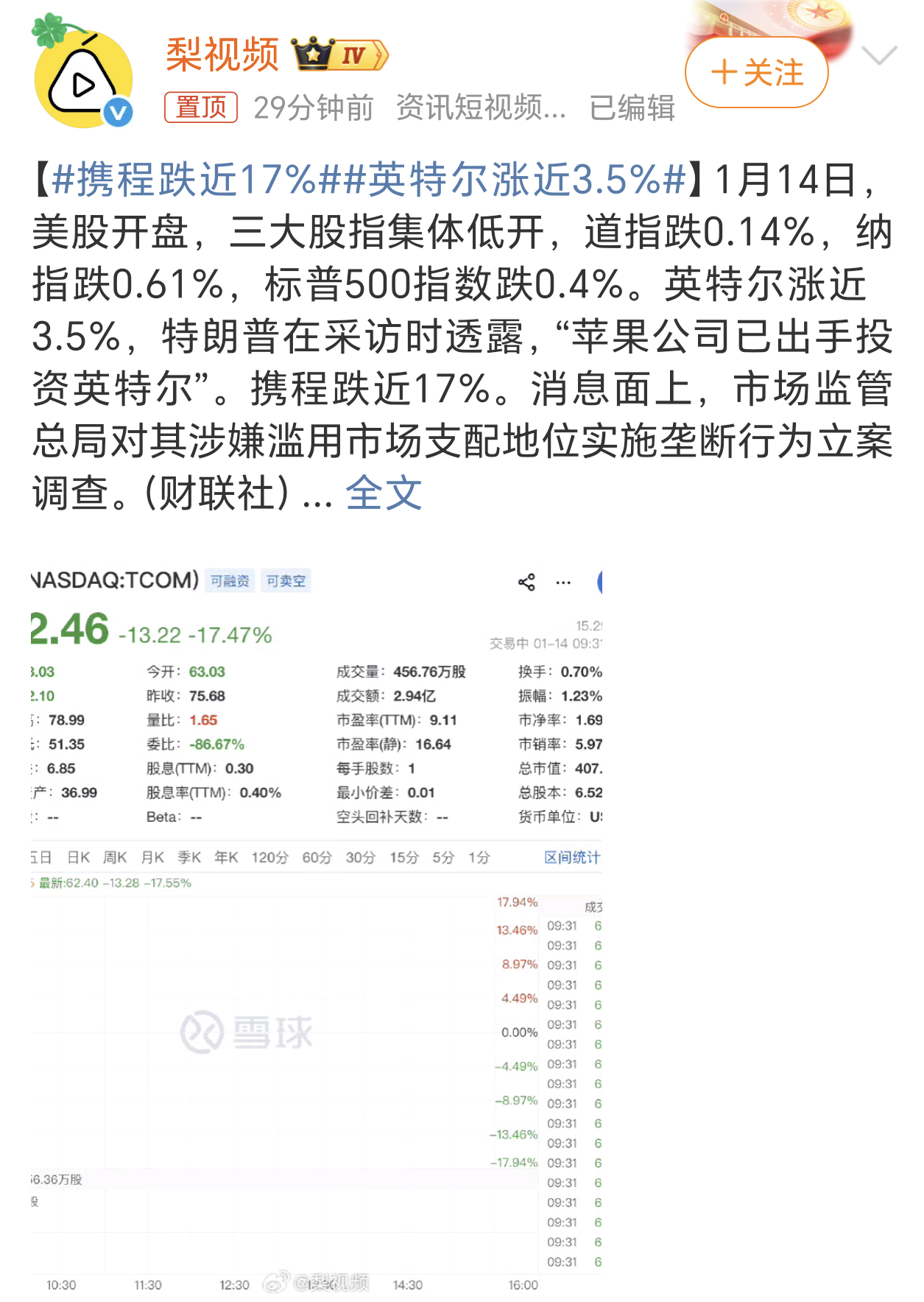This screenshot has width=924, height=1302.
Task: Open the share icon on the stock chart
Action: tap(526, 582)
